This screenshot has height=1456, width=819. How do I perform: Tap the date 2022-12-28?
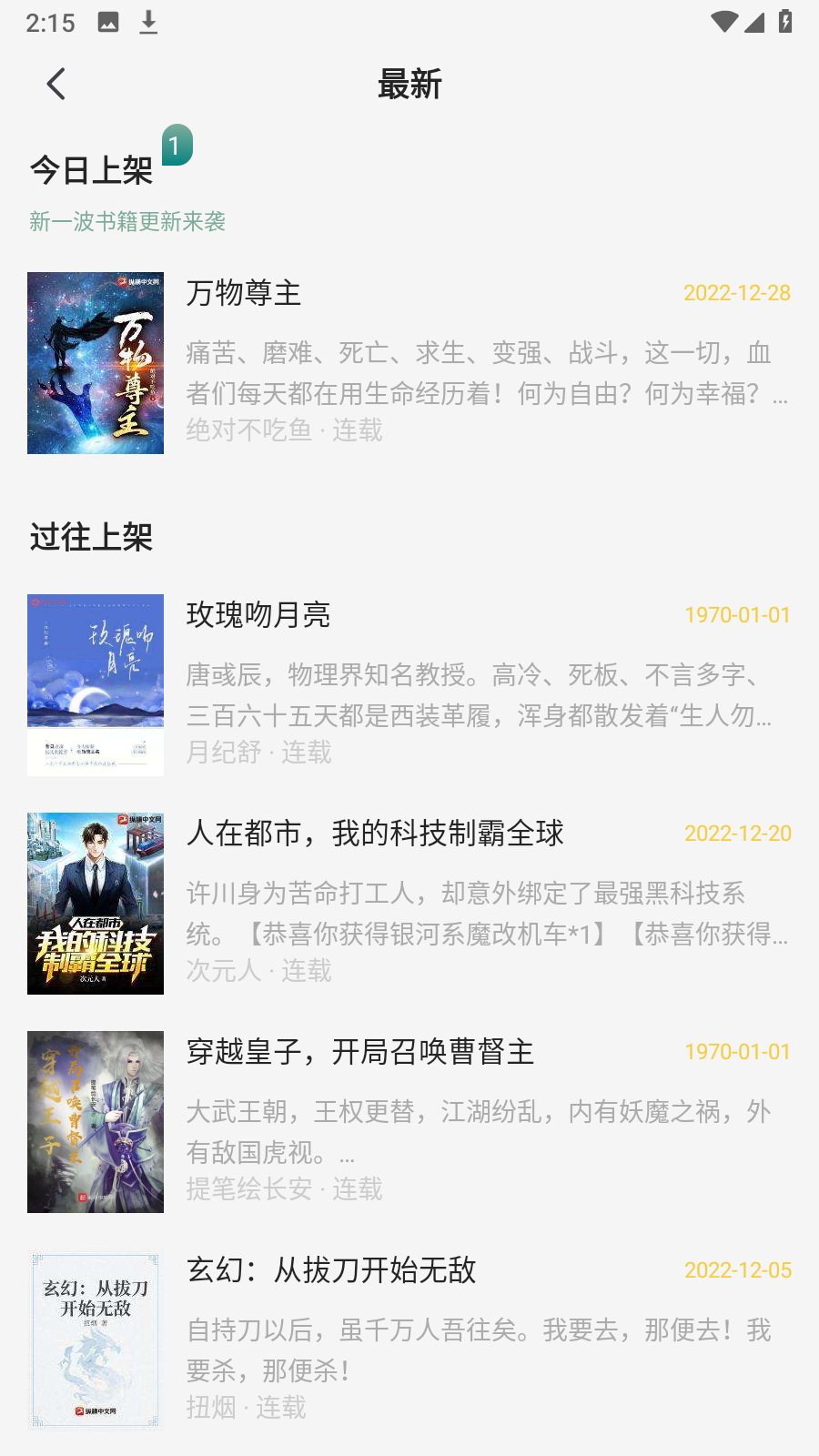(x=737, y=294)
